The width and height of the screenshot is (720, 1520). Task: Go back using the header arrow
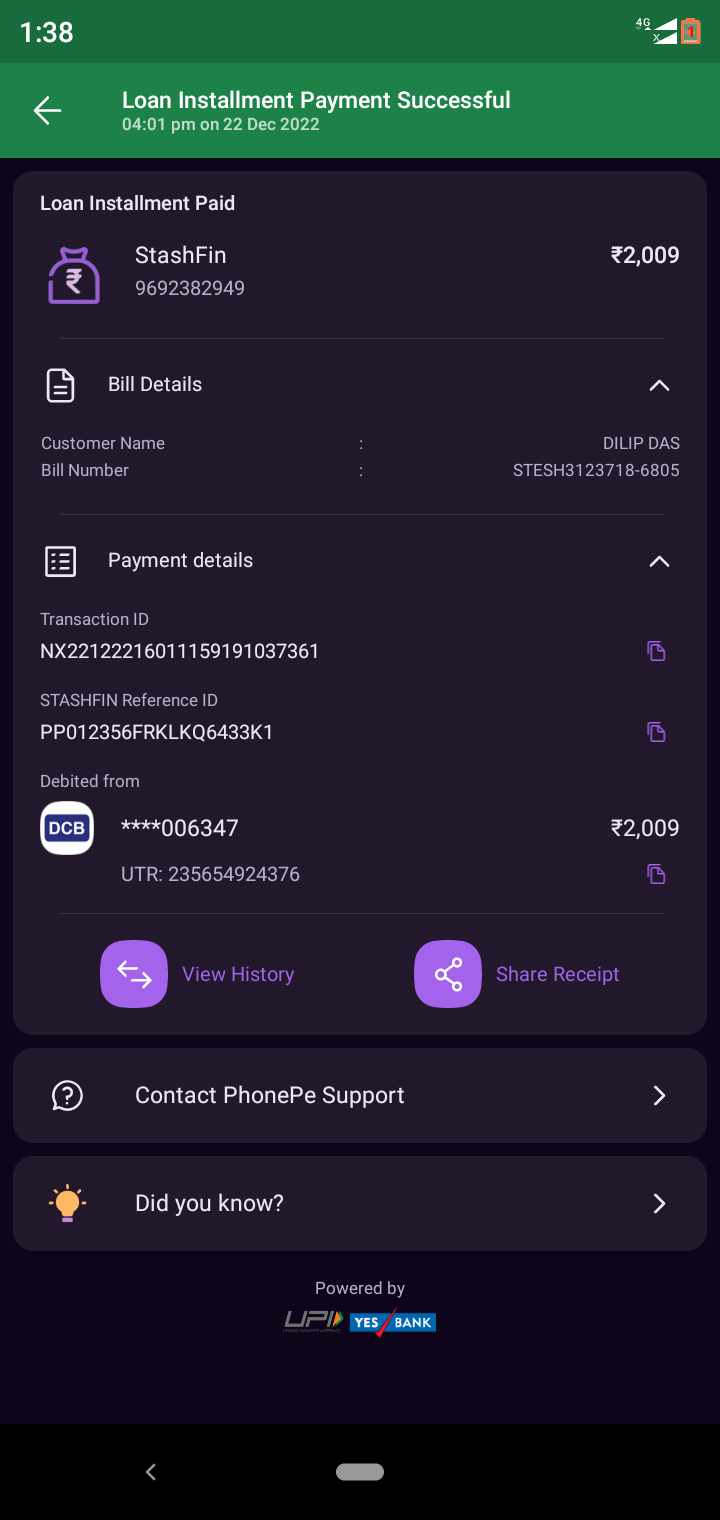pos(48,111)
